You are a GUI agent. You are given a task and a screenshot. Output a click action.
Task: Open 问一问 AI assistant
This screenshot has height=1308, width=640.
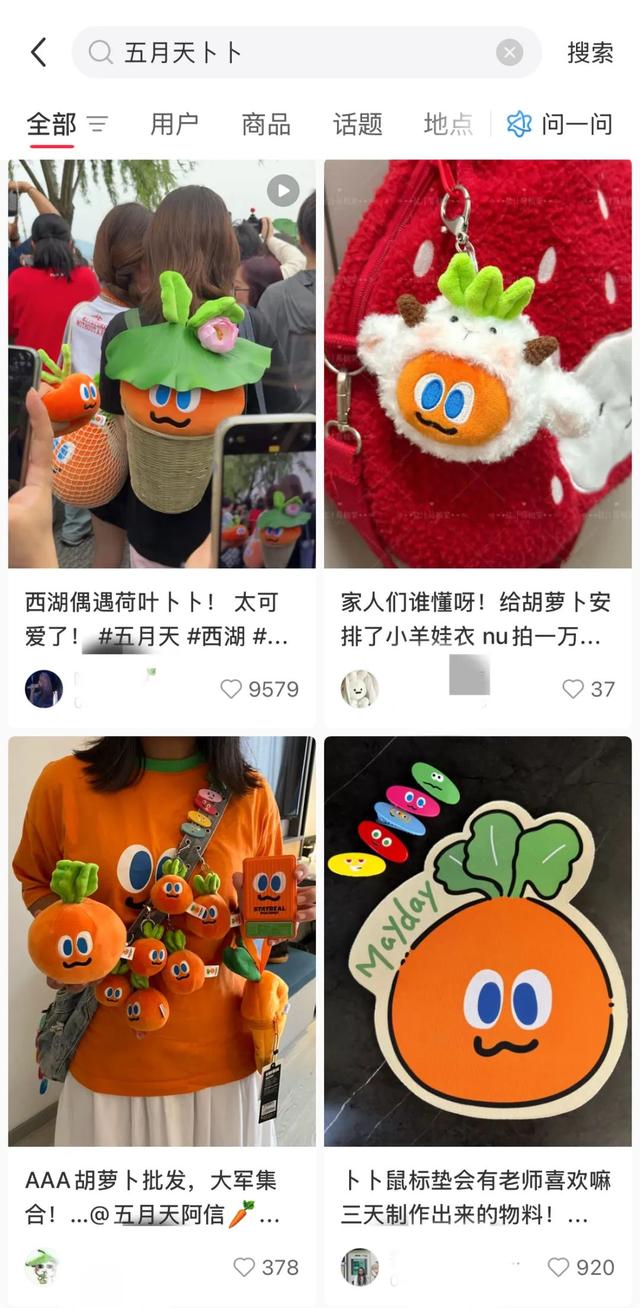(560, 124)
